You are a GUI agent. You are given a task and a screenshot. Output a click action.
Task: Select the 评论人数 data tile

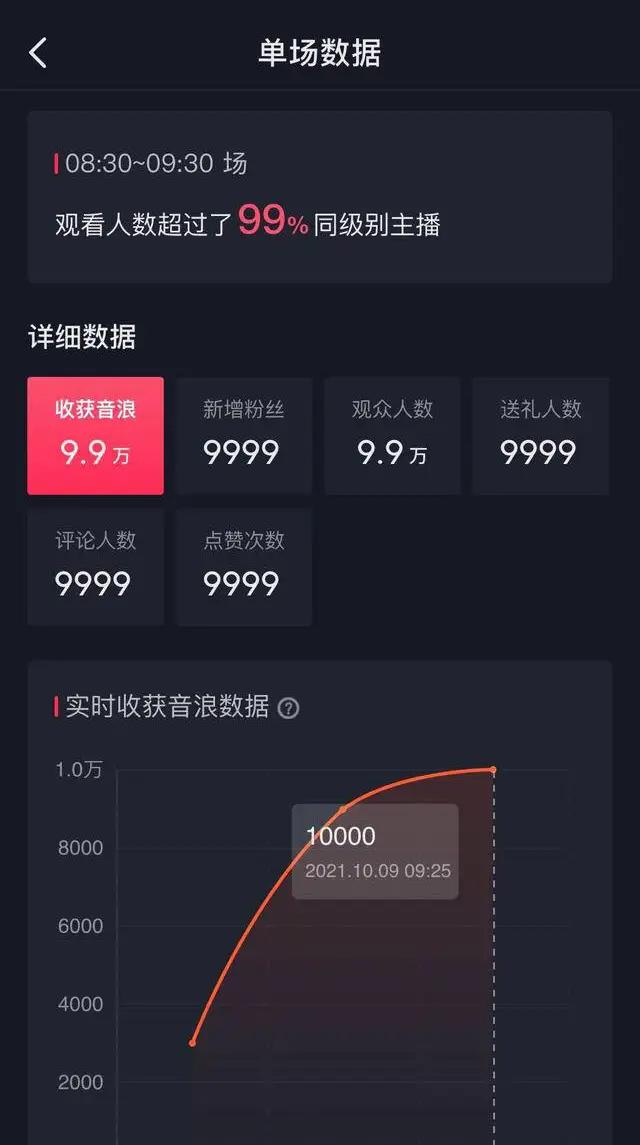pos(95,566)
